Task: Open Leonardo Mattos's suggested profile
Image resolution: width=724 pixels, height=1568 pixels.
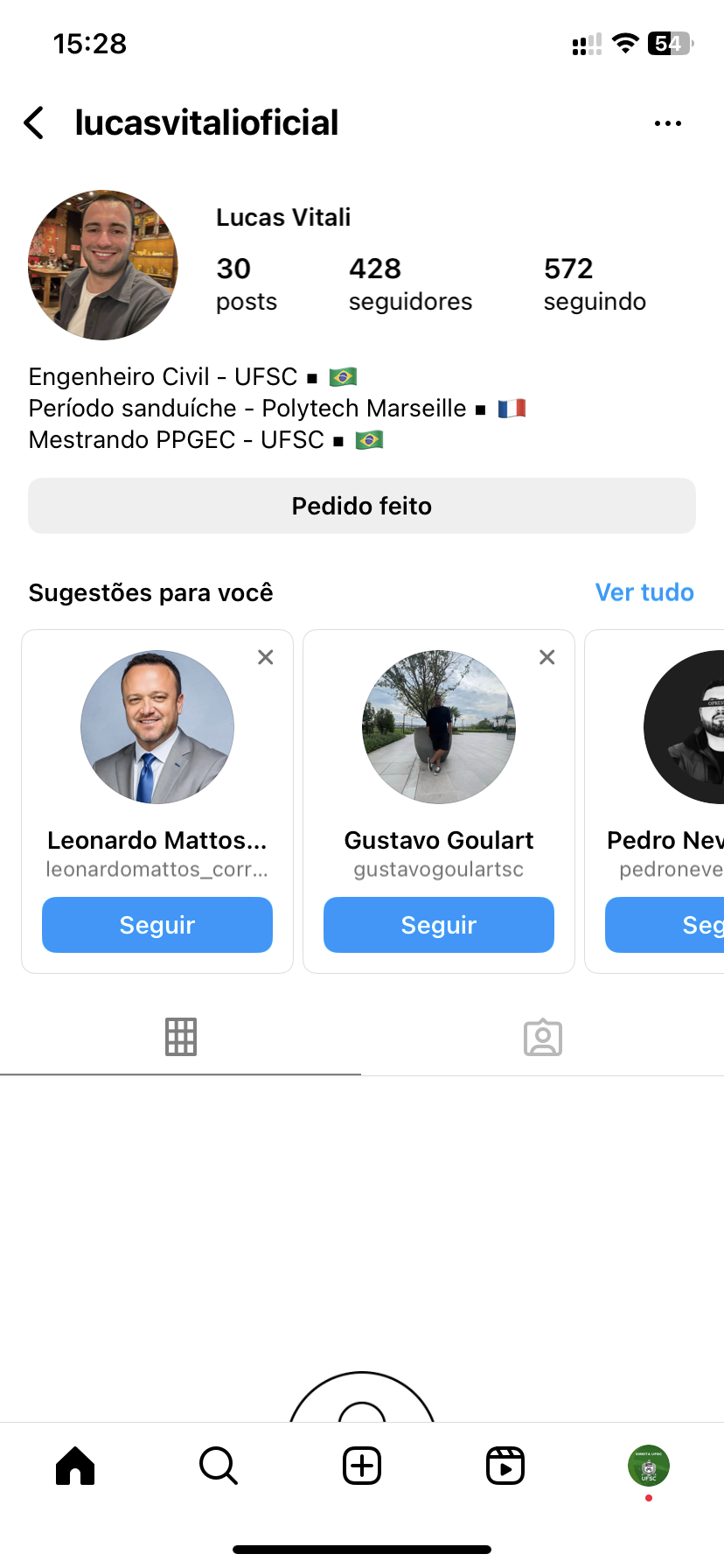Action: pyautogui.click(x=157, y=727)
